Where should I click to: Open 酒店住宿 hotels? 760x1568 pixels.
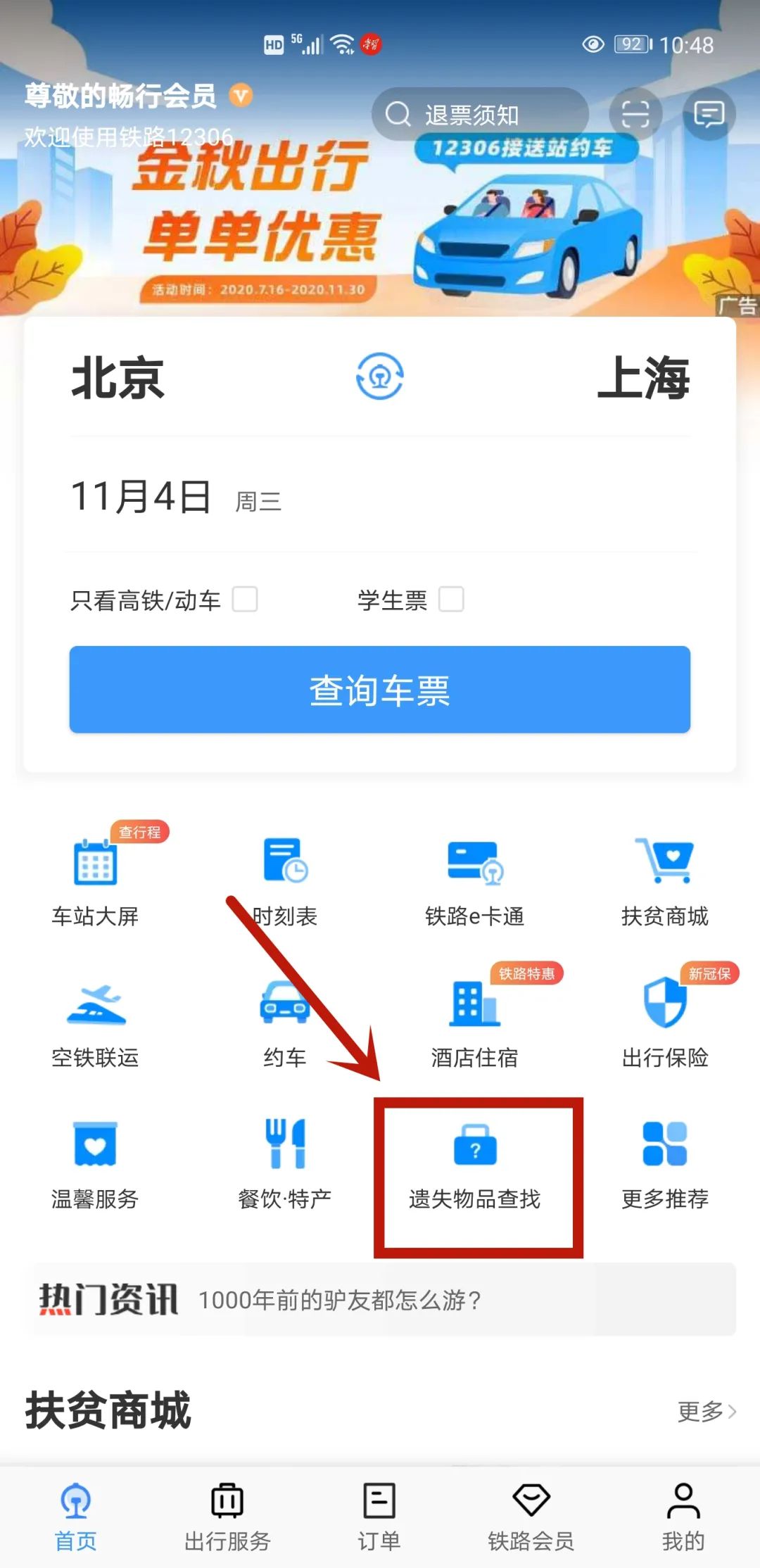pos(475,1020)
